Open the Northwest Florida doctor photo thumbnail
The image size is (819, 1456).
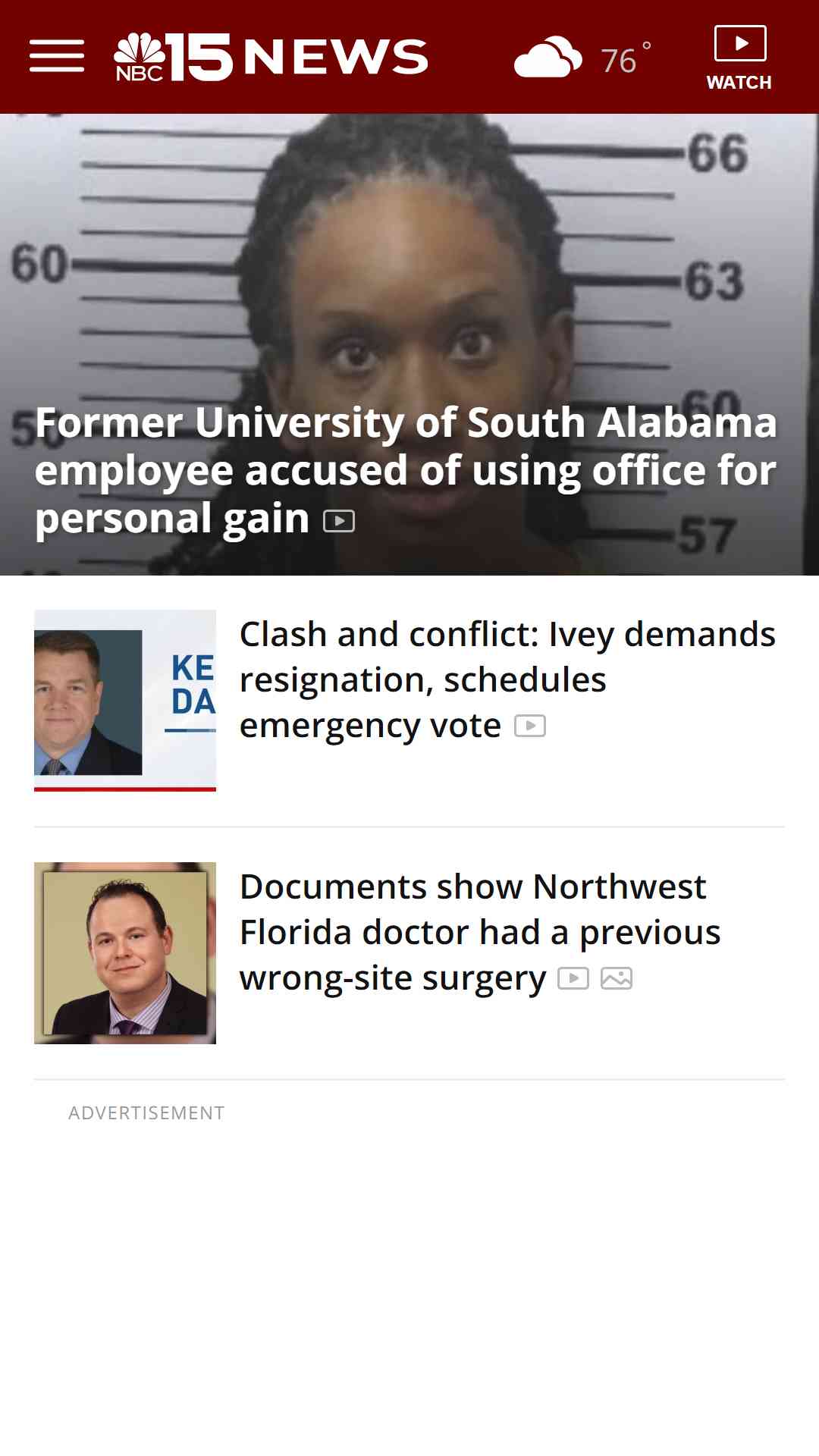(125, 953)
